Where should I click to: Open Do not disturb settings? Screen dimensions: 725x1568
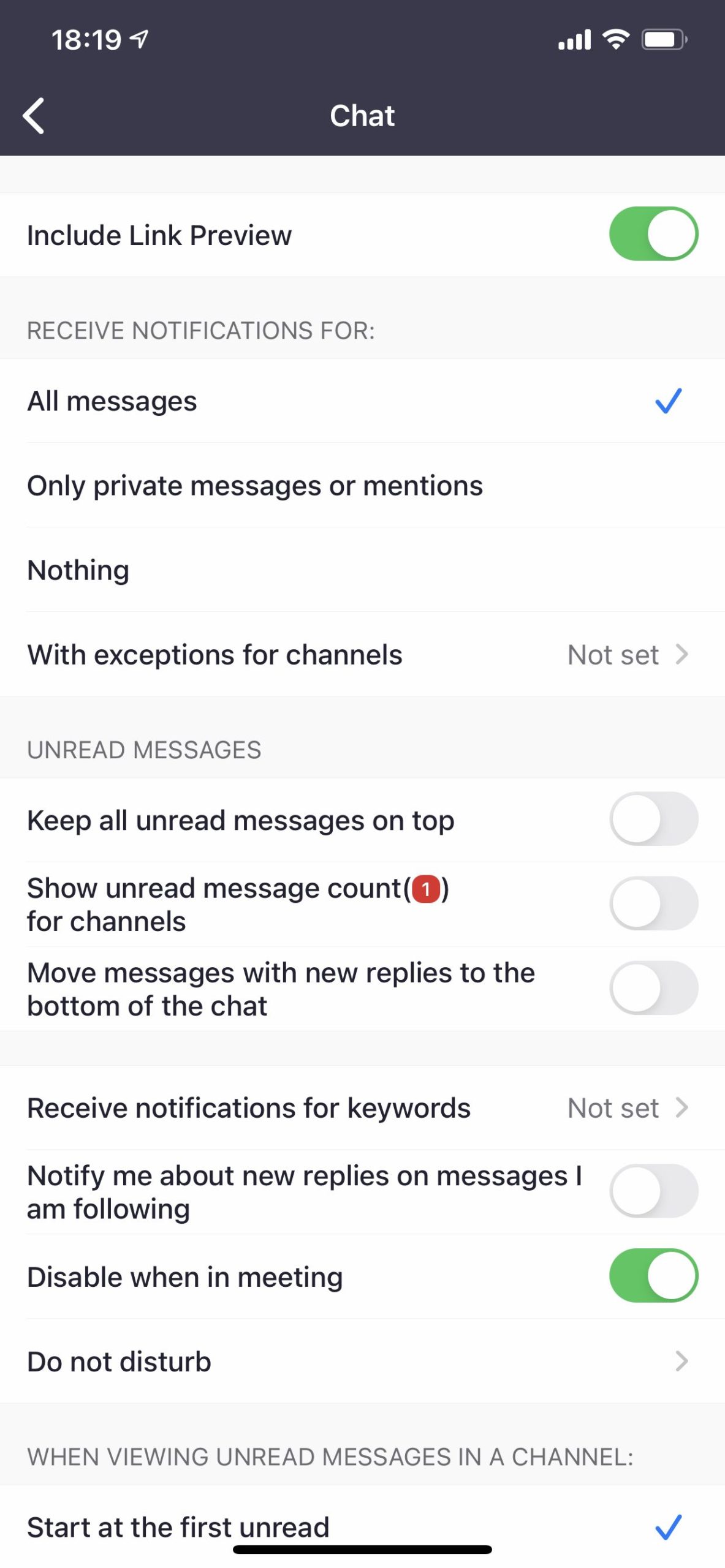click(362, 1362)
